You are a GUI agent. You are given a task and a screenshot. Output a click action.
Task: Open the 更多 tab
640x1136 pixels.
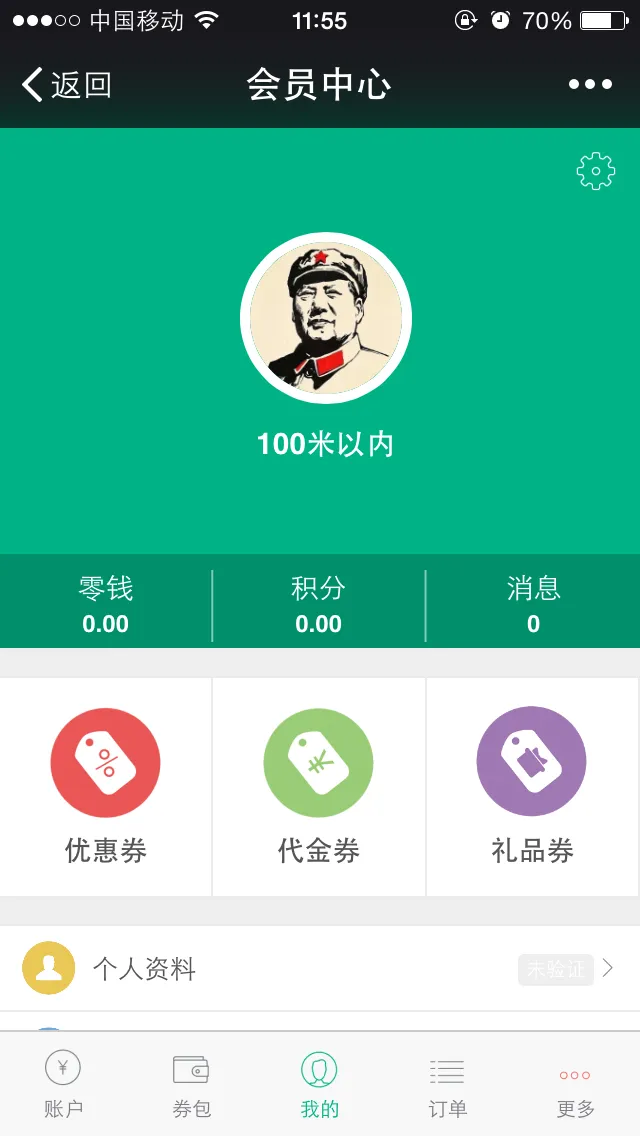pyautogui.click(x=575, y=1084)
